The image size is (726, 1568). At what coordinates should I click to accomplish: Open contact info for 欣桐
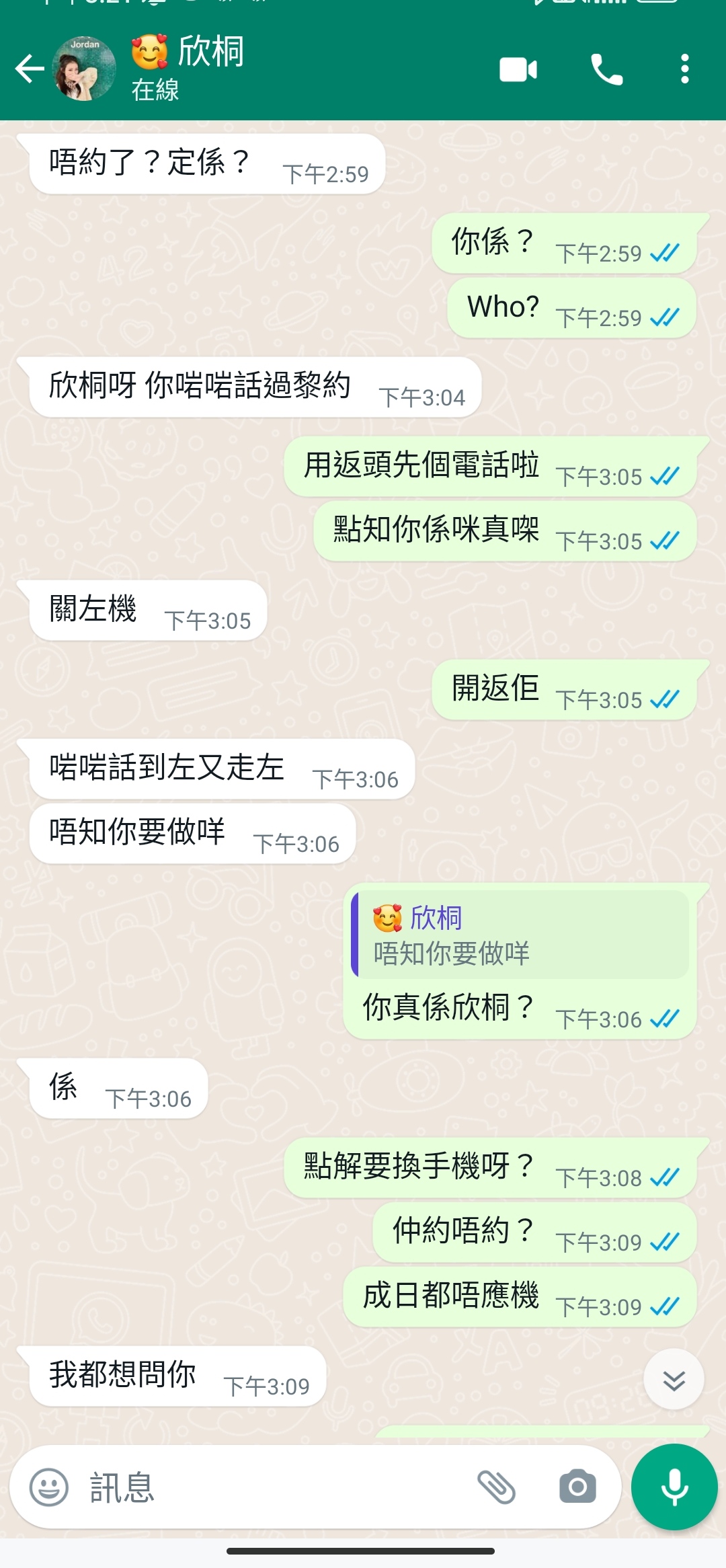tap(202, 67)
